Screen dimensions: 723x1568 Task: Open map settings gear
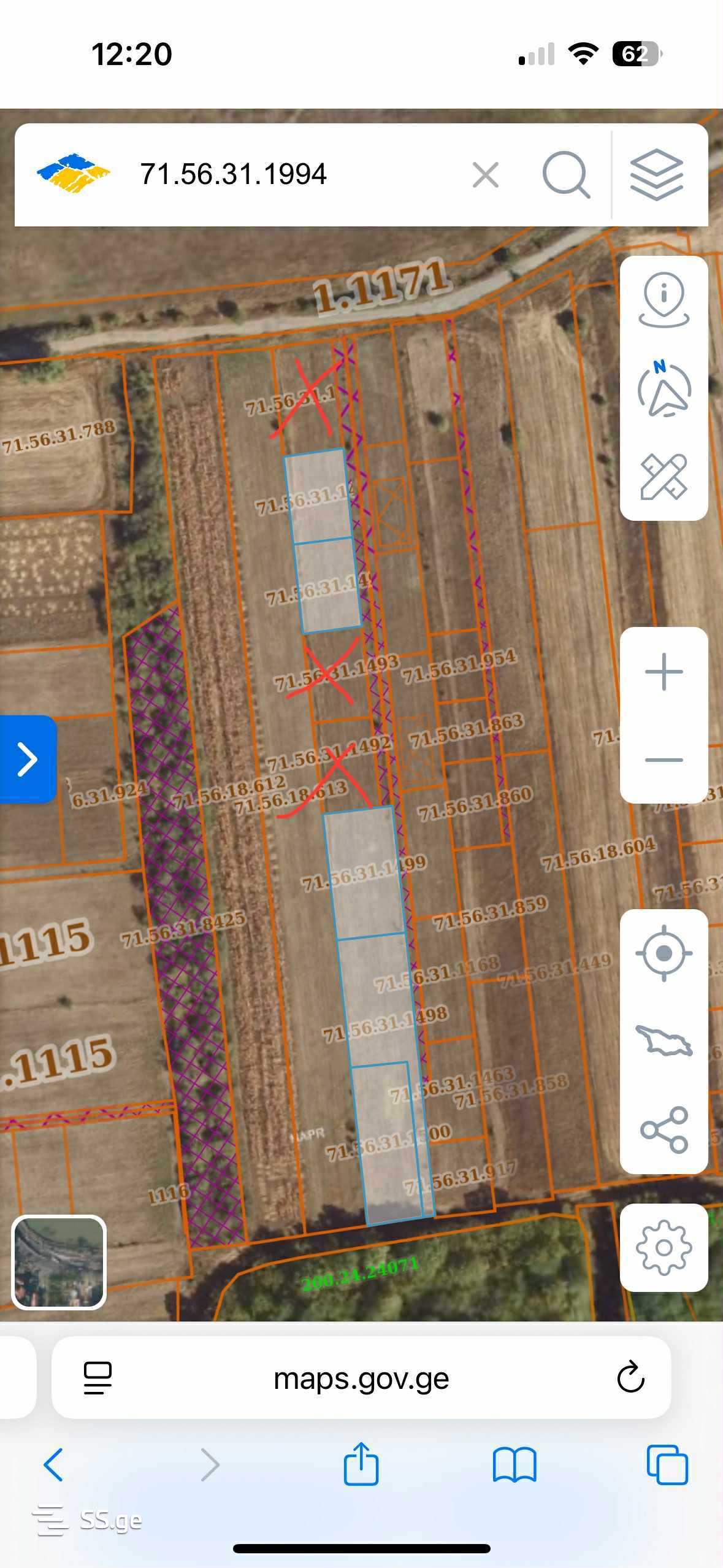(664, 1247)
